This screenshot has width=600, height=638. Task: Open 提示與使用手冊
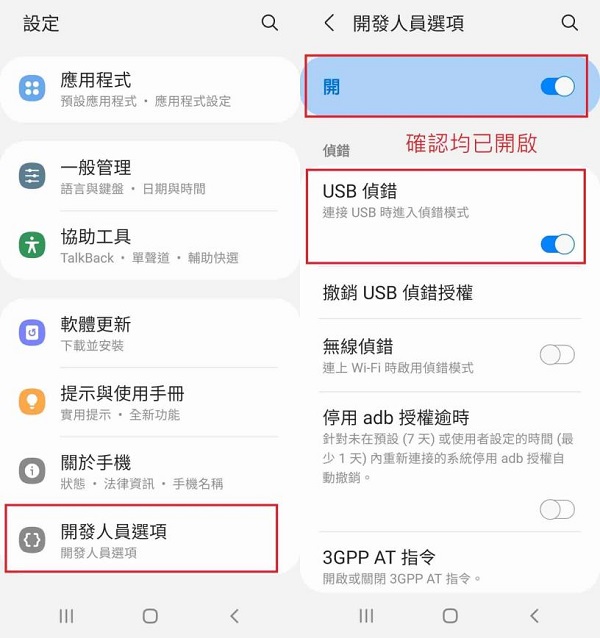(150, 402)
